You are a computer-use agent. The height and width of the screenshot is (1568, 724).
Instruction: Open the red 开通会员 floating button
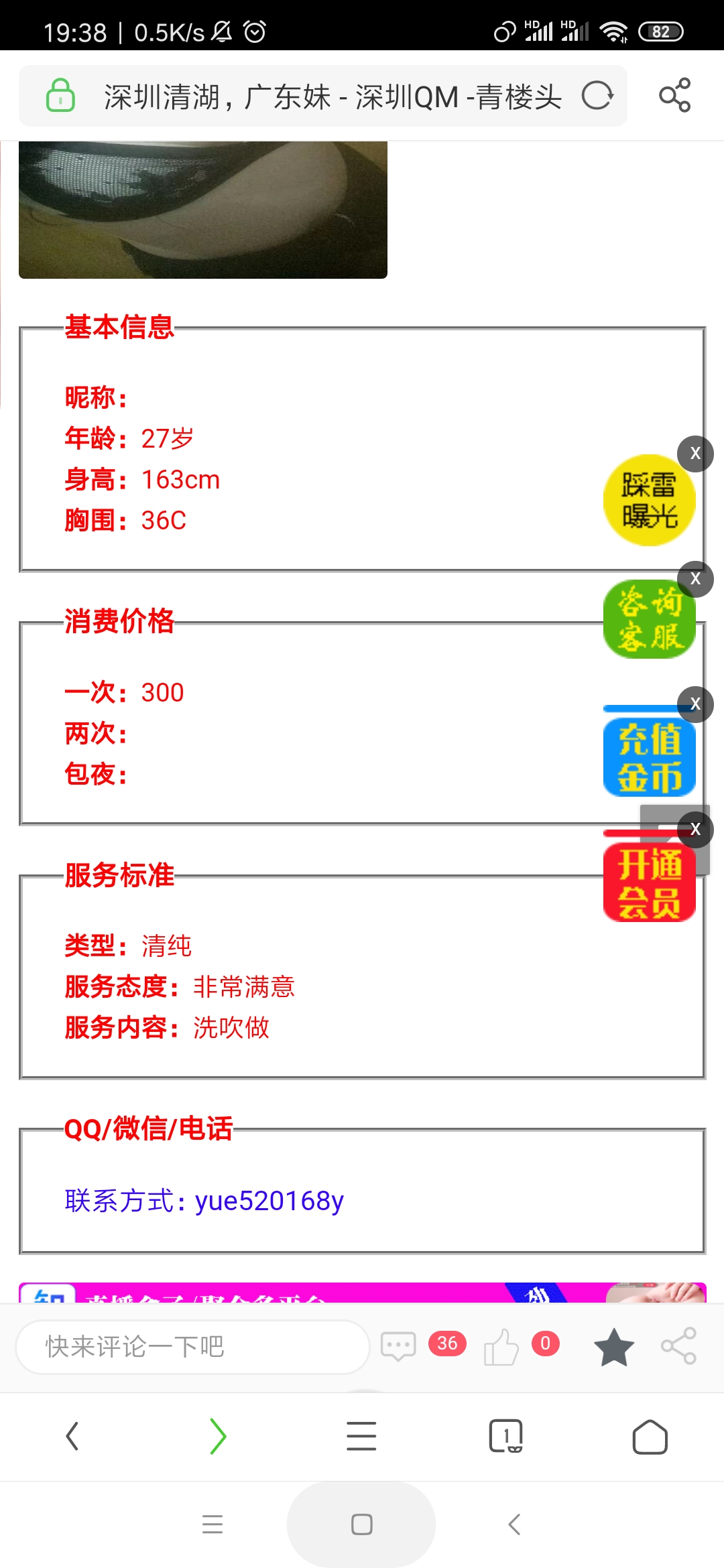tap(648, 882)
